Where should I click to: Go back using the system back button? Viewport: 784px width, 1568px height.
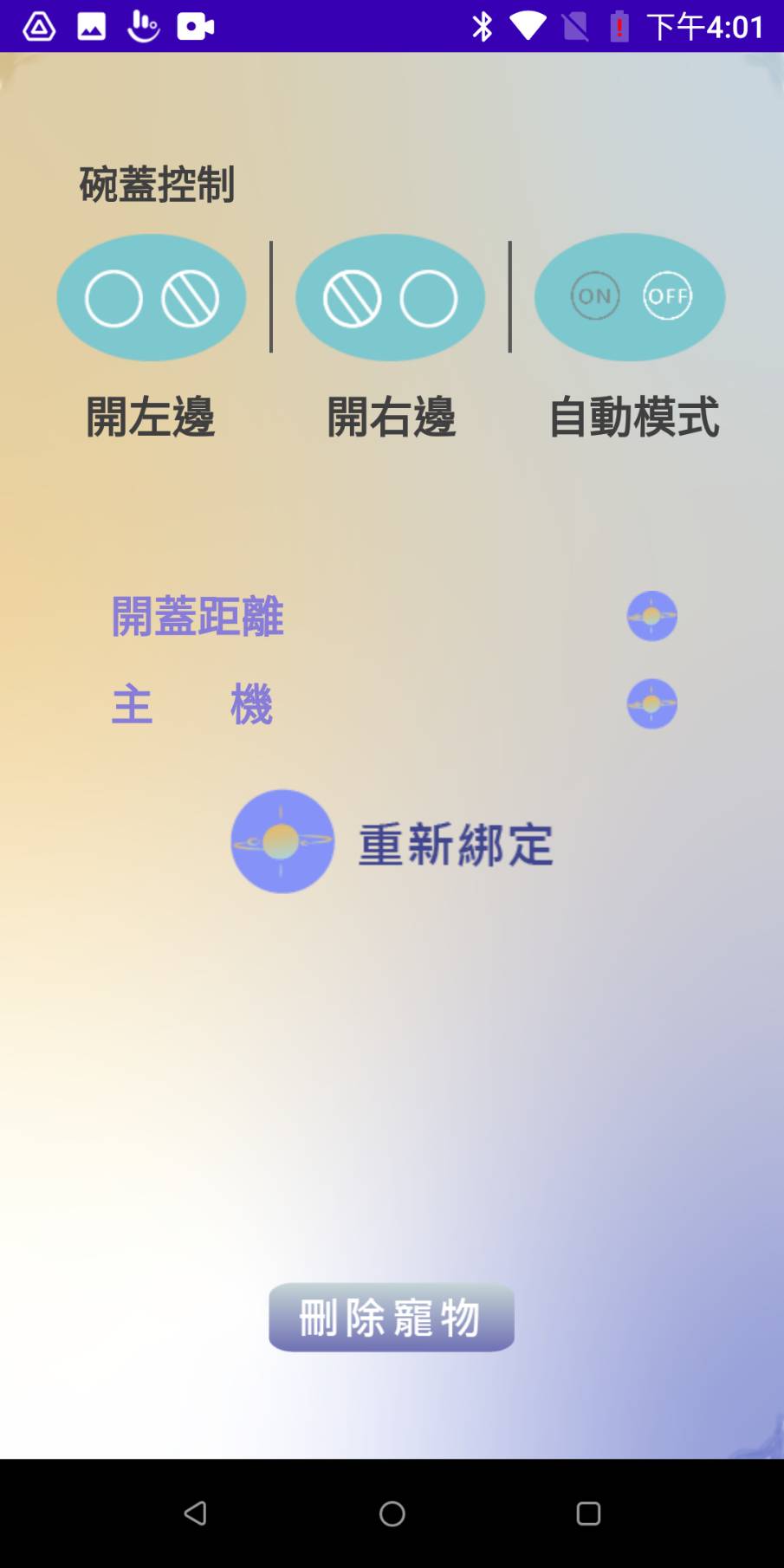click(x=196, y=1513)
